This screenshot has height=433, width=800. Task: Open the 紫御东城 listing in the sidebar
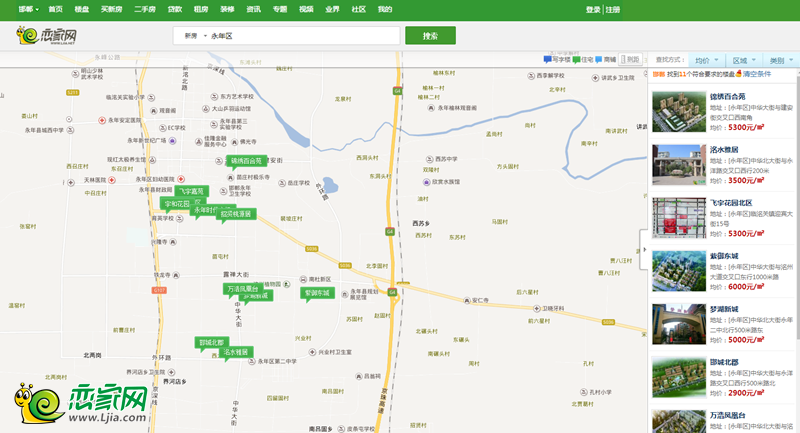(x=725, y=256)
